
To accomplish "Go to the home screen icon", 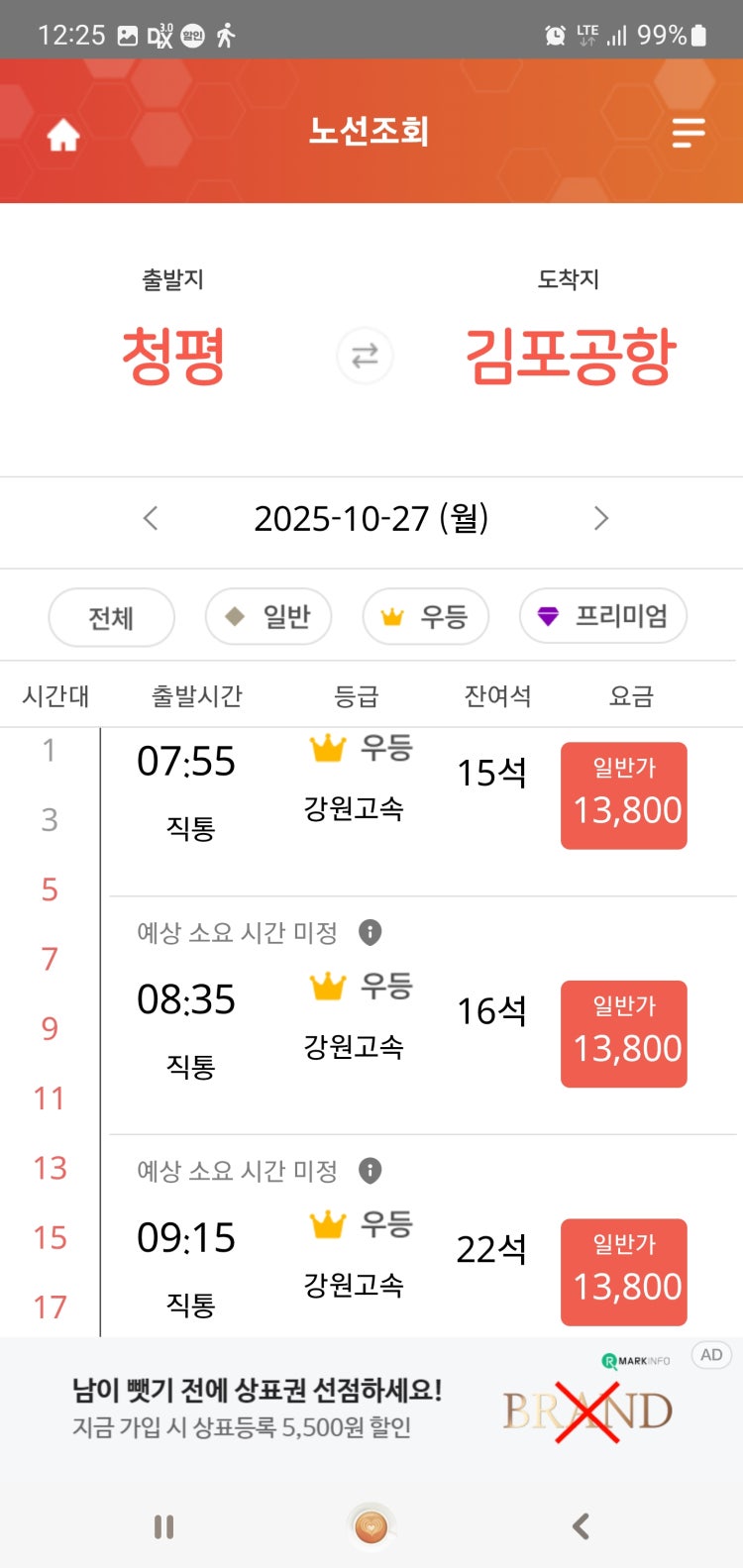I will tap(63, 135).
